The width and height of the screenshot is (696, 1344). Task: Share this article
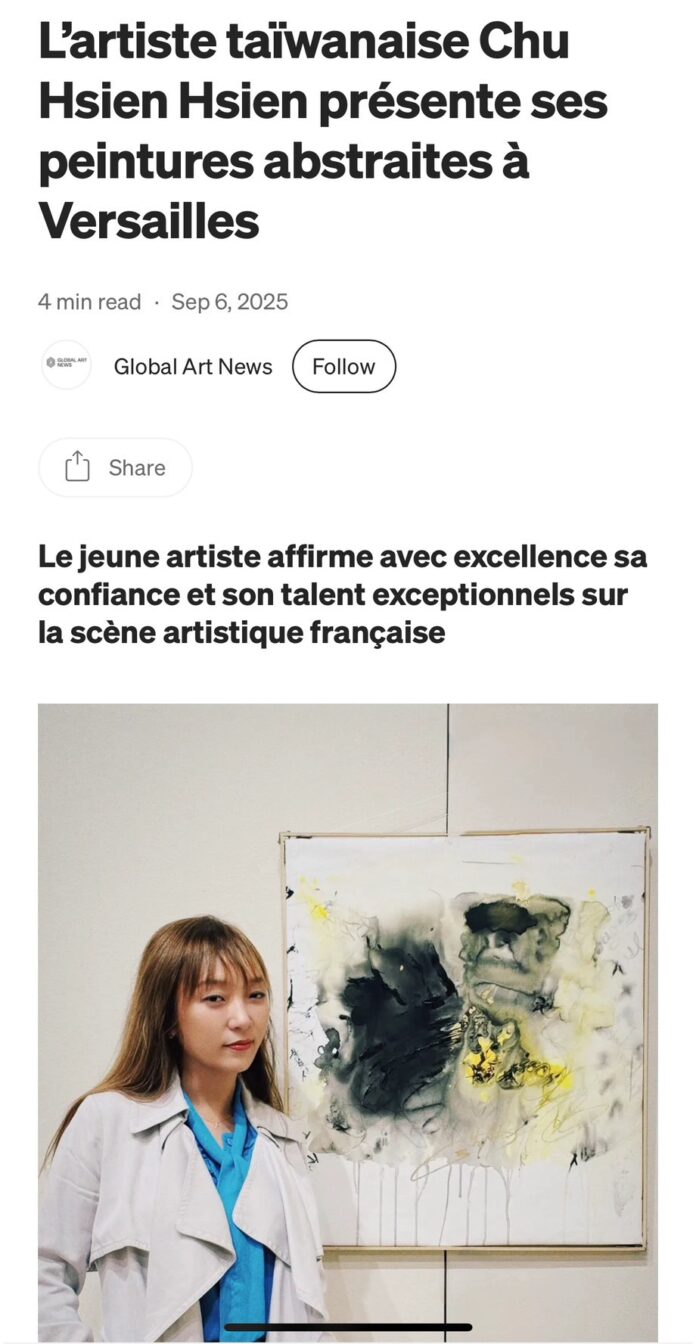point(115,467)
